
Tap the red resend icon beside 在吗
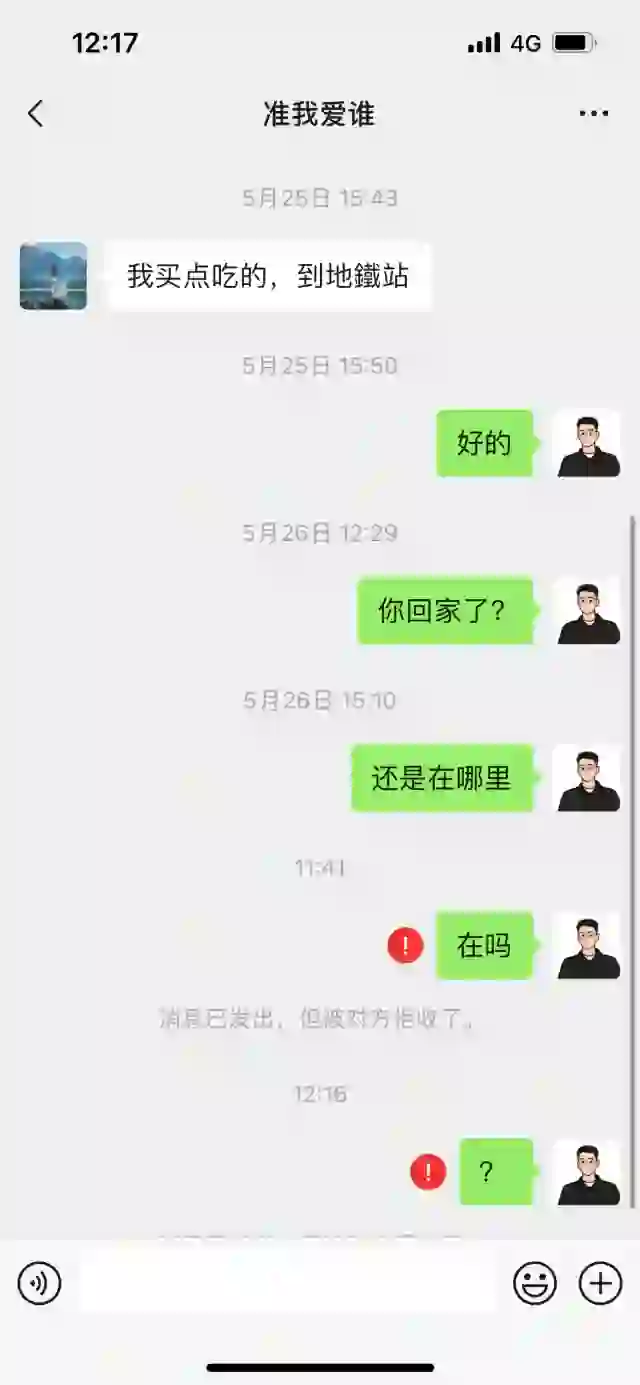pyautogui.click(x=405, y=945)
